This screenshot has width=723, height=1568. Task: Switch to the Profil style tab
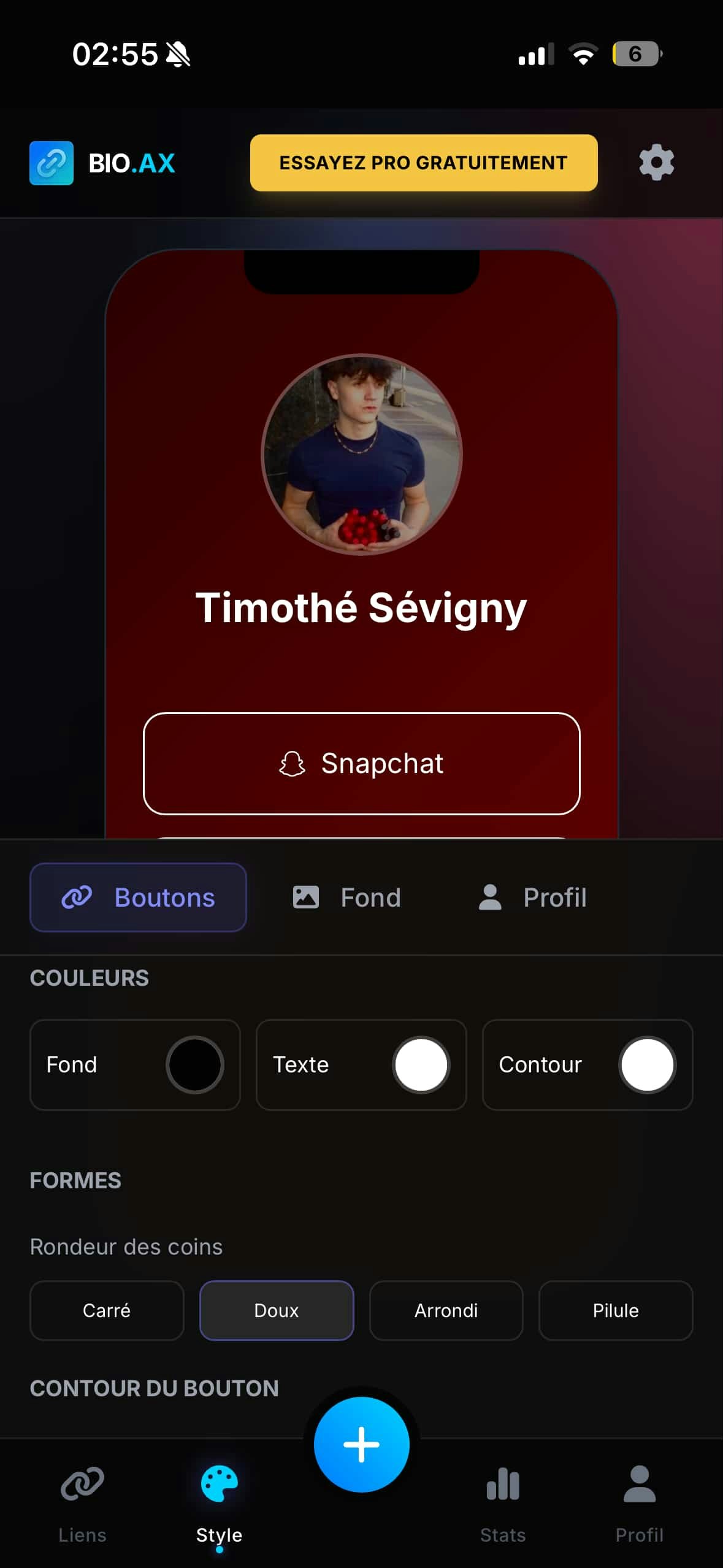click(x=532, y=897)
